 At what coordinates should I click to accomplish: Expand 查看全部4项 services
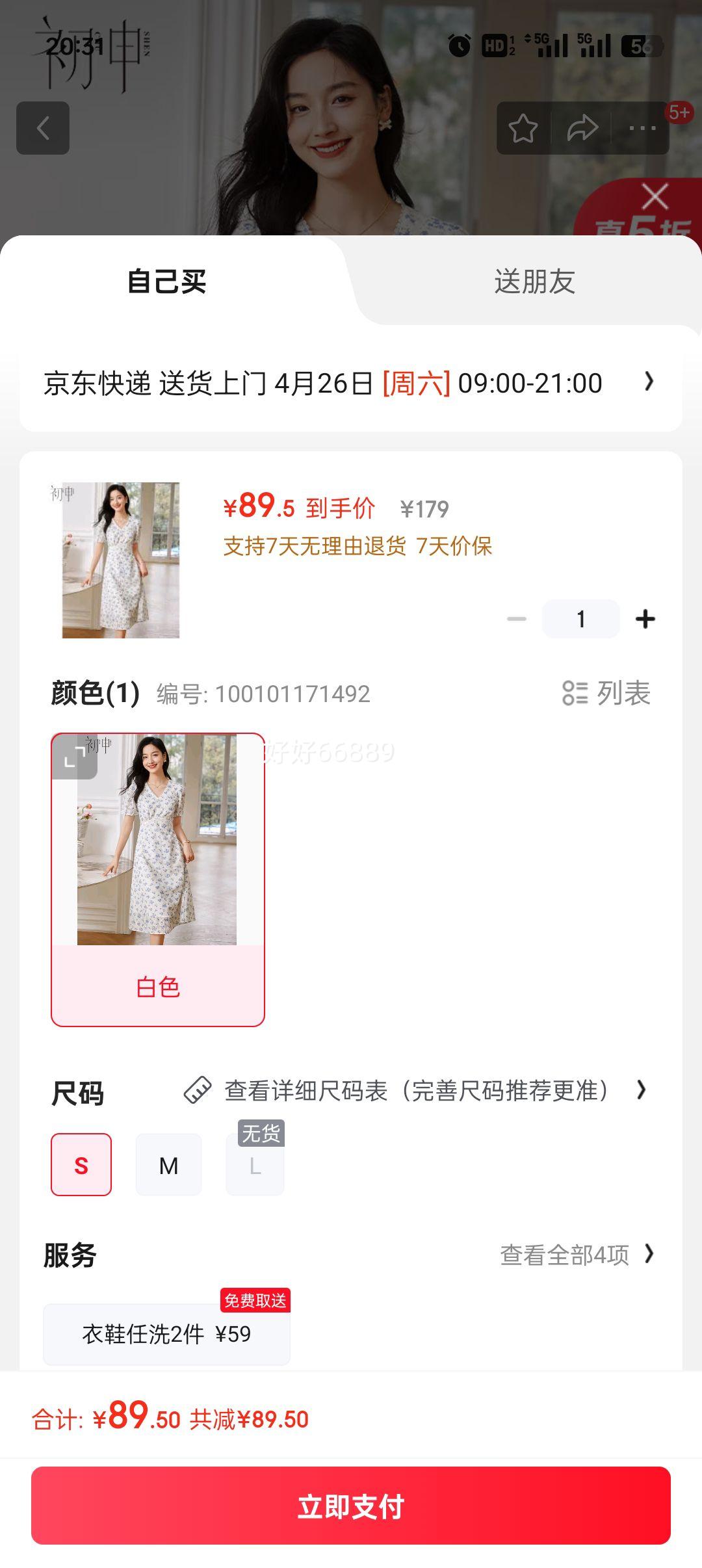576,1255
